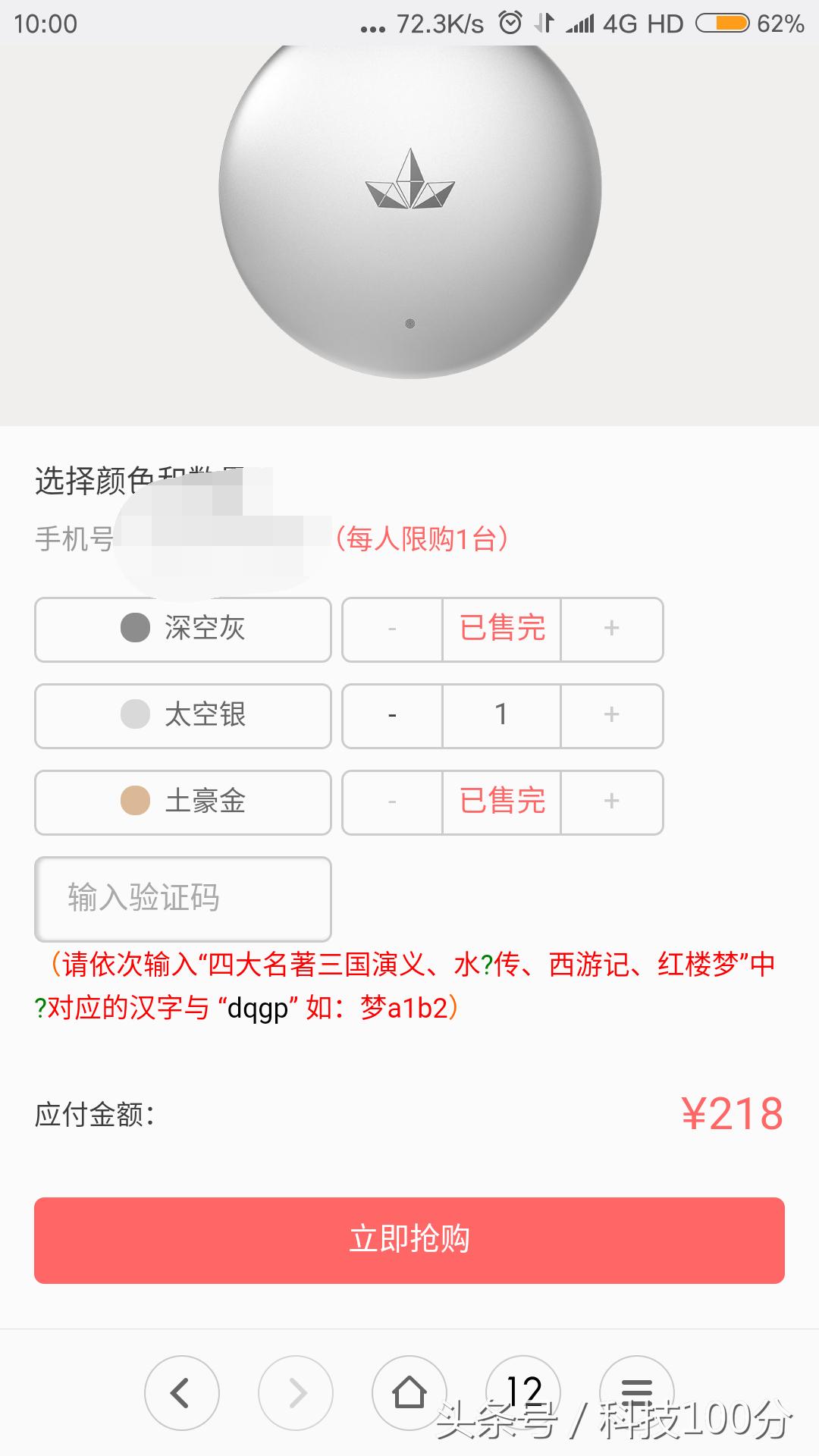Tap the white speaker product image
The image size is (819, 1456).
(409, 212)
